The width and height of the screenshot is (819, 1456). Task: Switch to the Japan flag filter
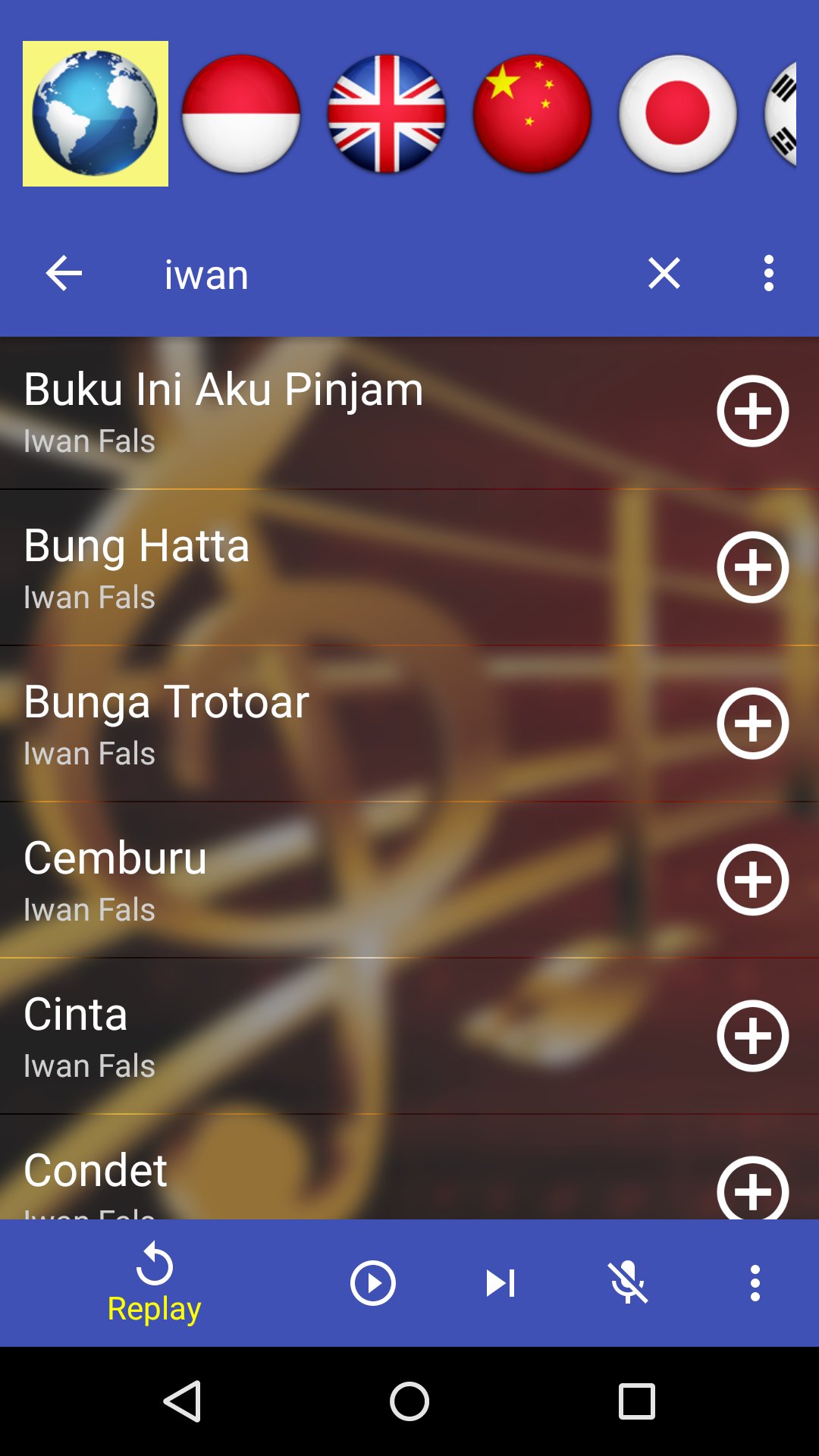(678, 114)
